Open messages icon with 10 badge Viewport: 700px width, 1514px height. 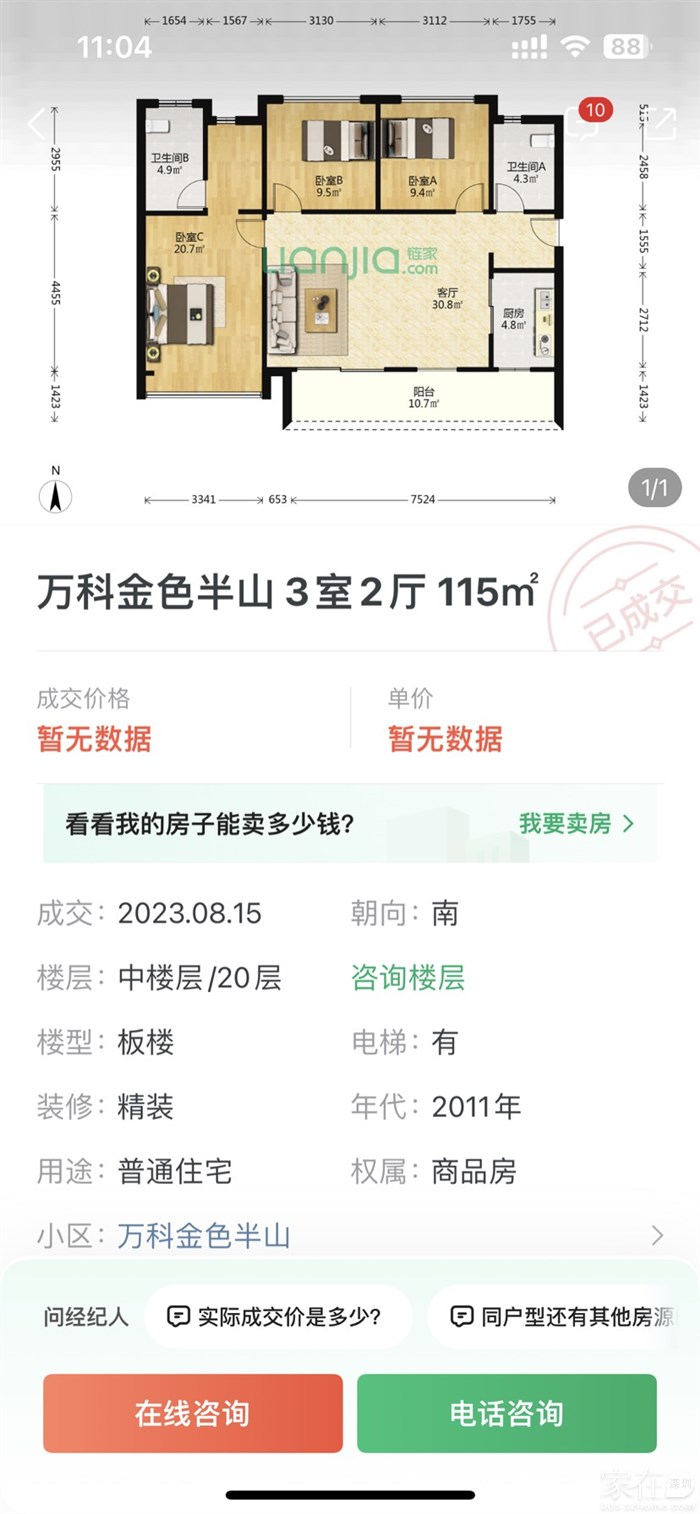[584, 122]
